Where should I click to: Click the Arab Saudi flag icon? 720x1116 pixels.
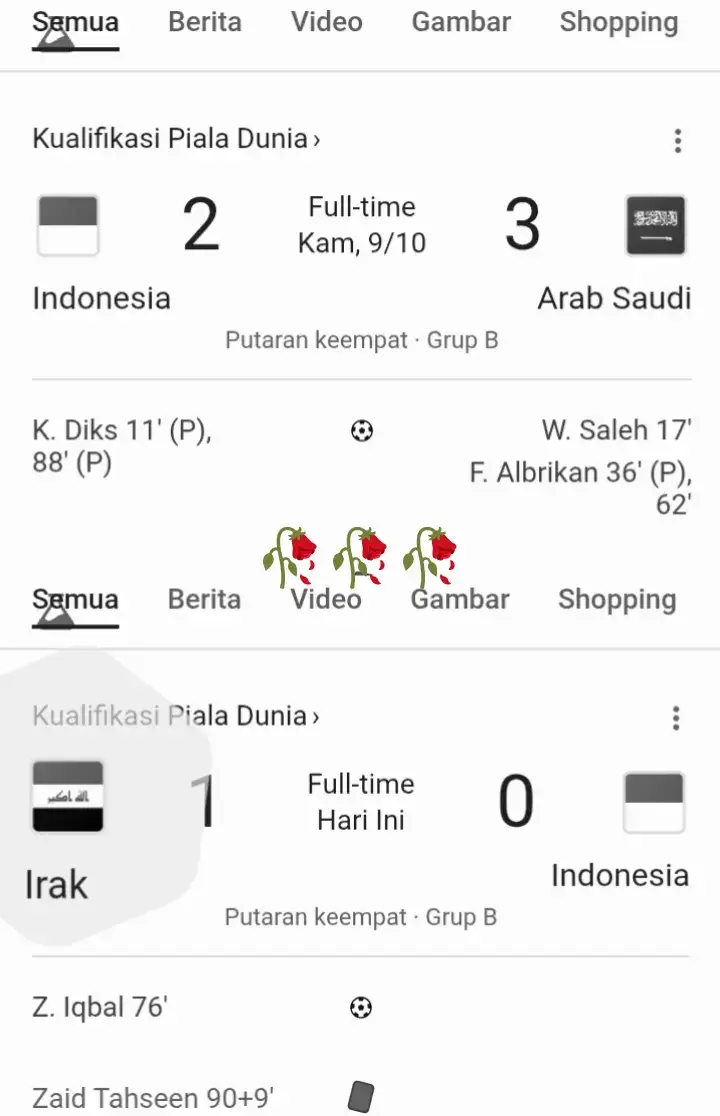[x=655, y=226]
